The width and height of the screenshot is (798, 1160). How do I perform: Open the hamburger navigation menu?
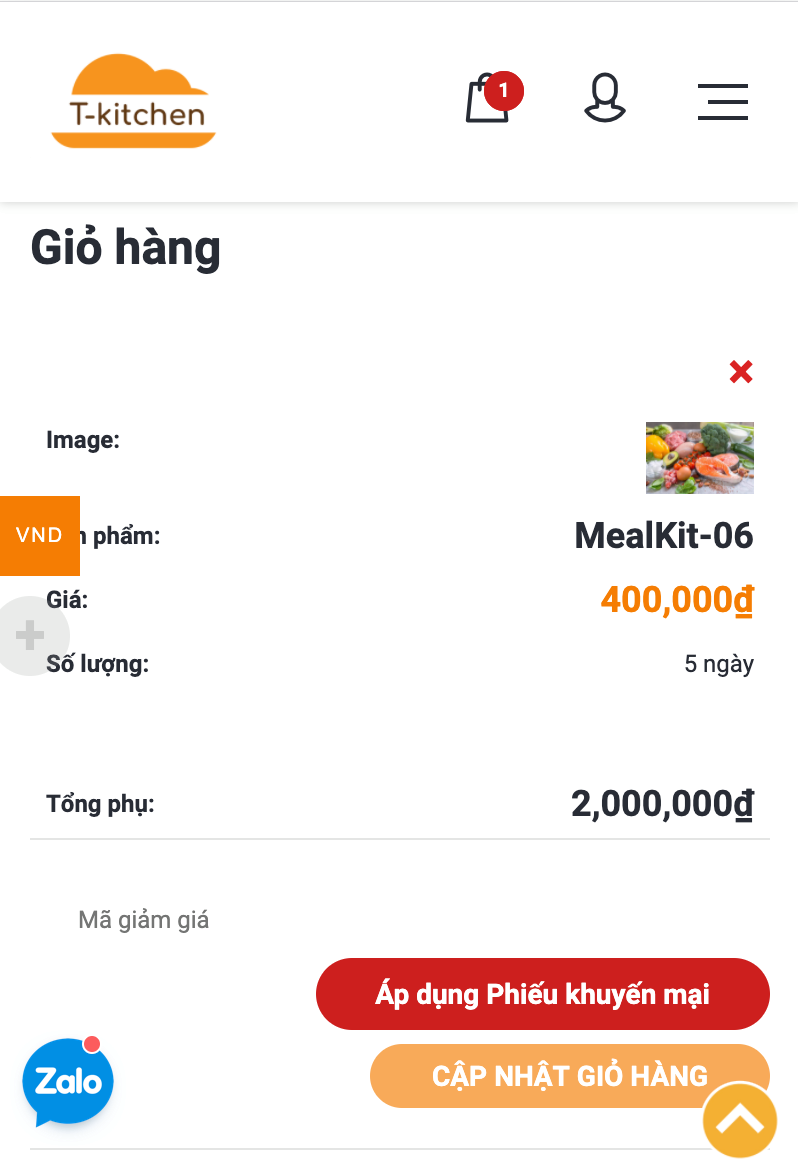(722, 101)
